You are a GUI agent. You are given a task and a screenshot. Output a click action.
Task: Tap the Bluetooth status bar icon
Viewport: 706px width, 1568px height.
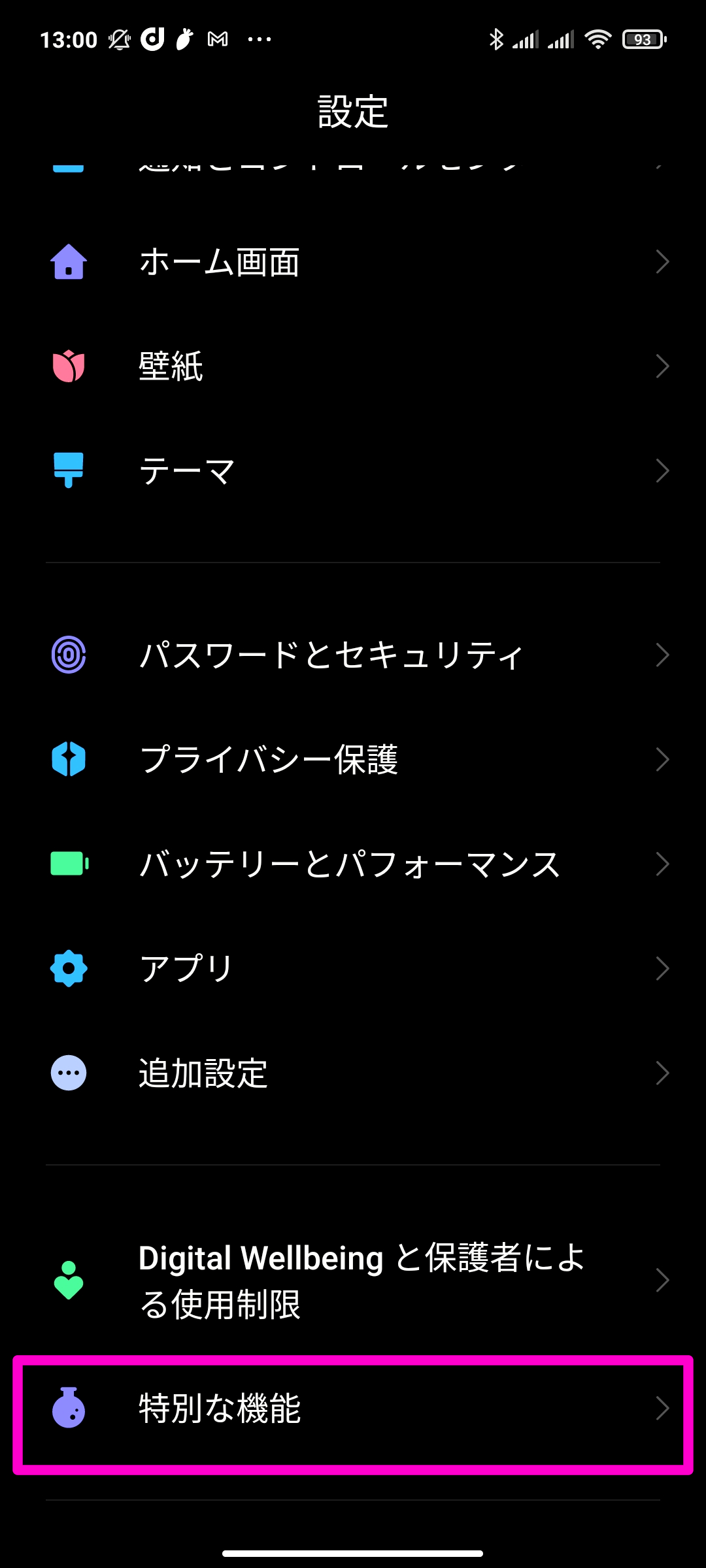pos(498,39)
